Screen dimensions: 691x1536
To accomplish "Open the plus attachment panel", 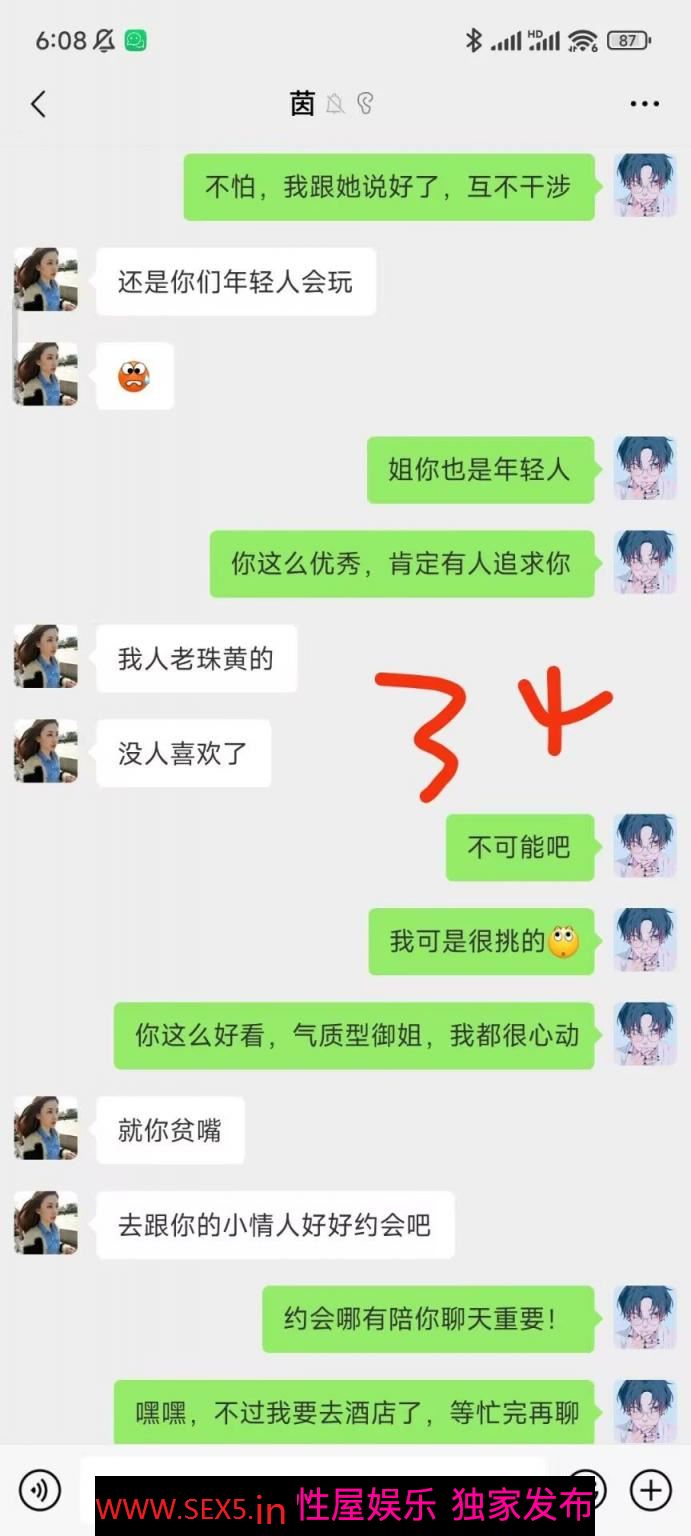I will 650,1490.
